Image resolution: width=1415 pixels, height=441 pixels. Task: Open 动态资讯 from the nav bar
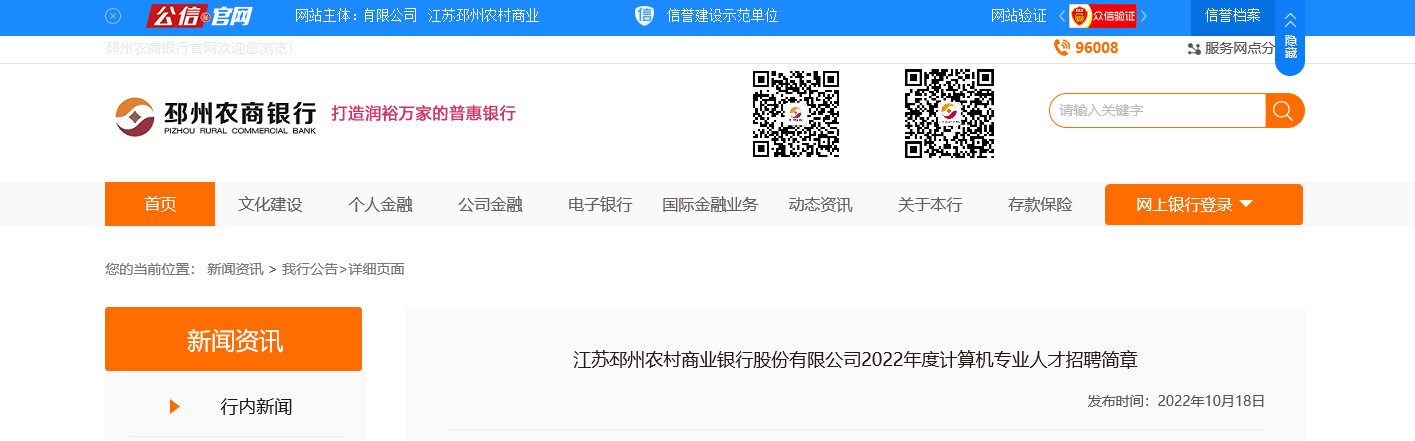(820, 204)
